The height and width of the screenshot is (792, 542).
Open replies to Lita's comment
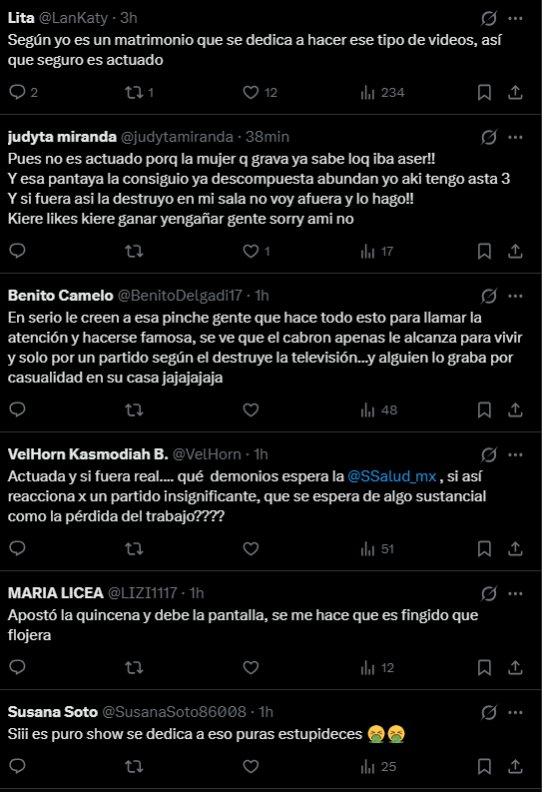pyautogui.click(x=17, y=92)
